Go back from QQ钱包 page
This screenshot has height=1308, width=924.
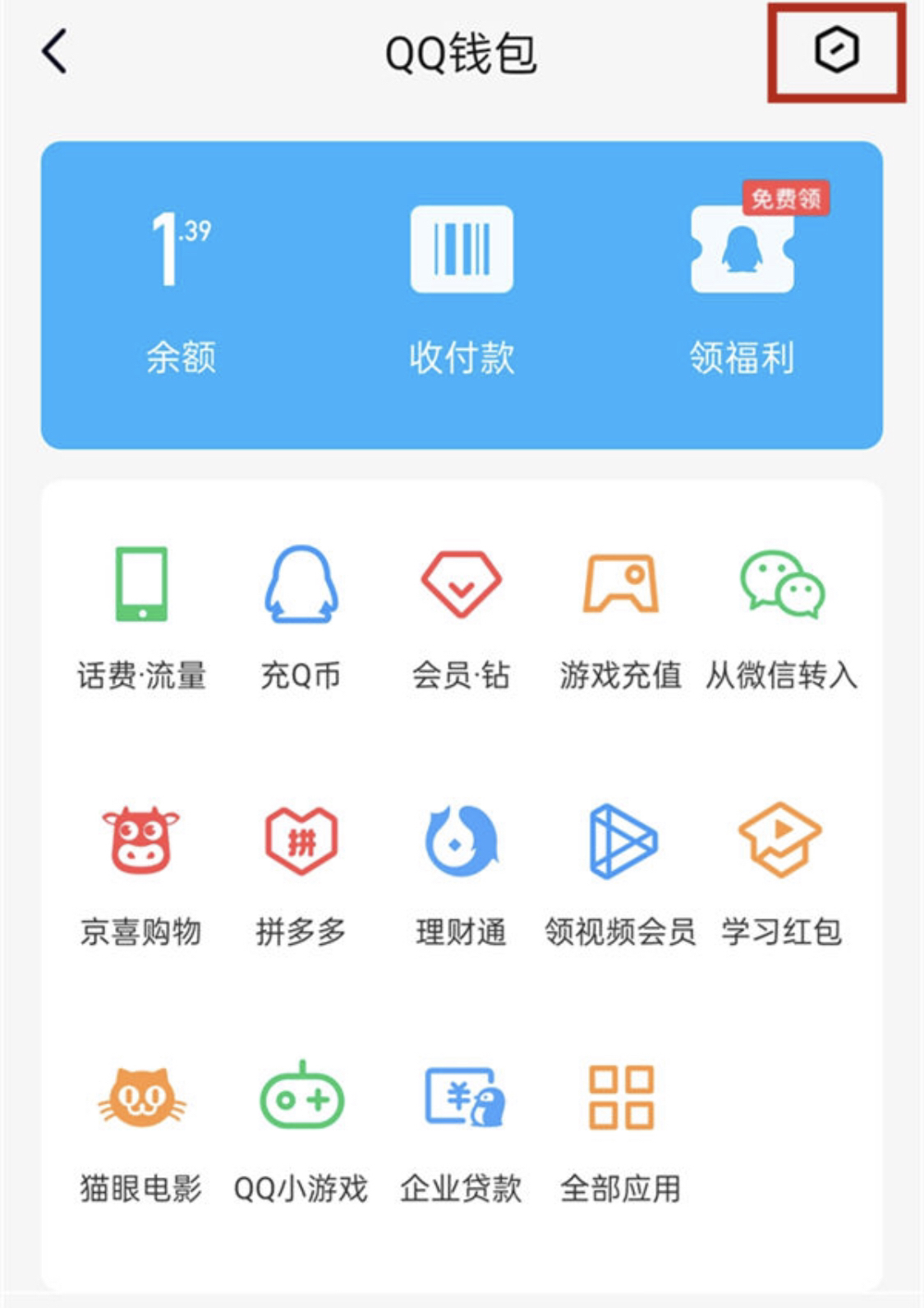(x=54, y=52)
